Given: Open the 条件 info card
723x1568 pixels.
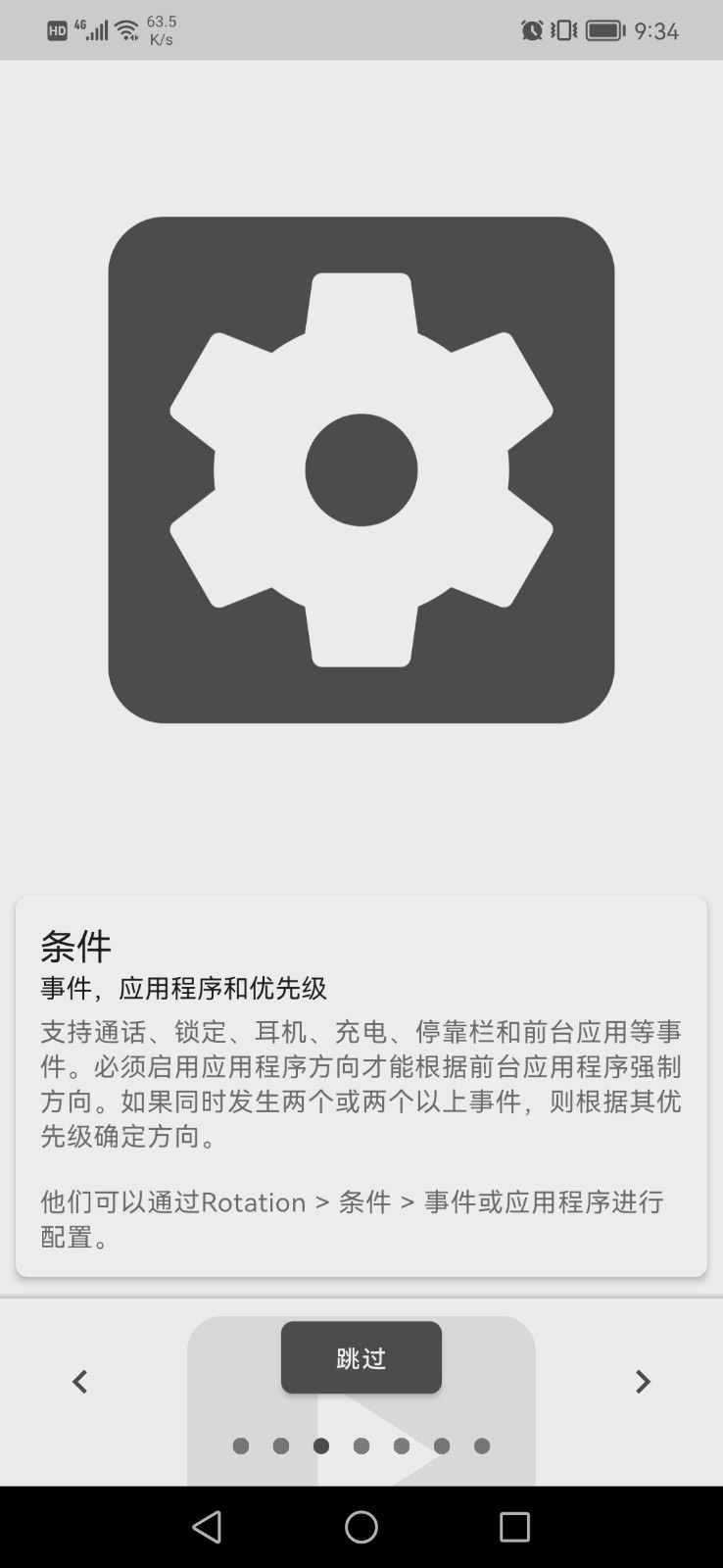Looking at the screenshot, I should pyautogui.click(x=361, y=1086).
